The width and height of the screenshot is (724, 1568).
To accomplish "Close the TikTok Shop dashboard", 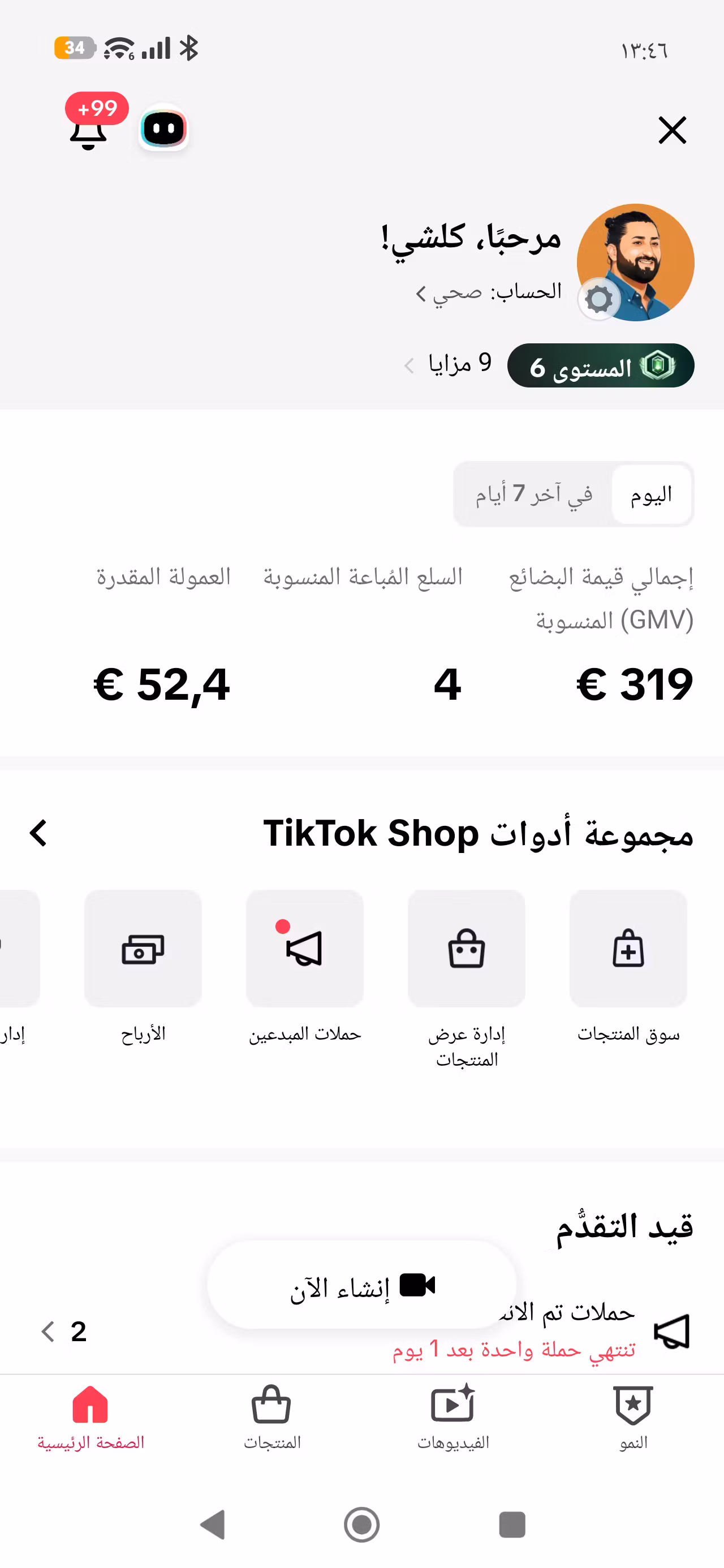I will [672, 130].
